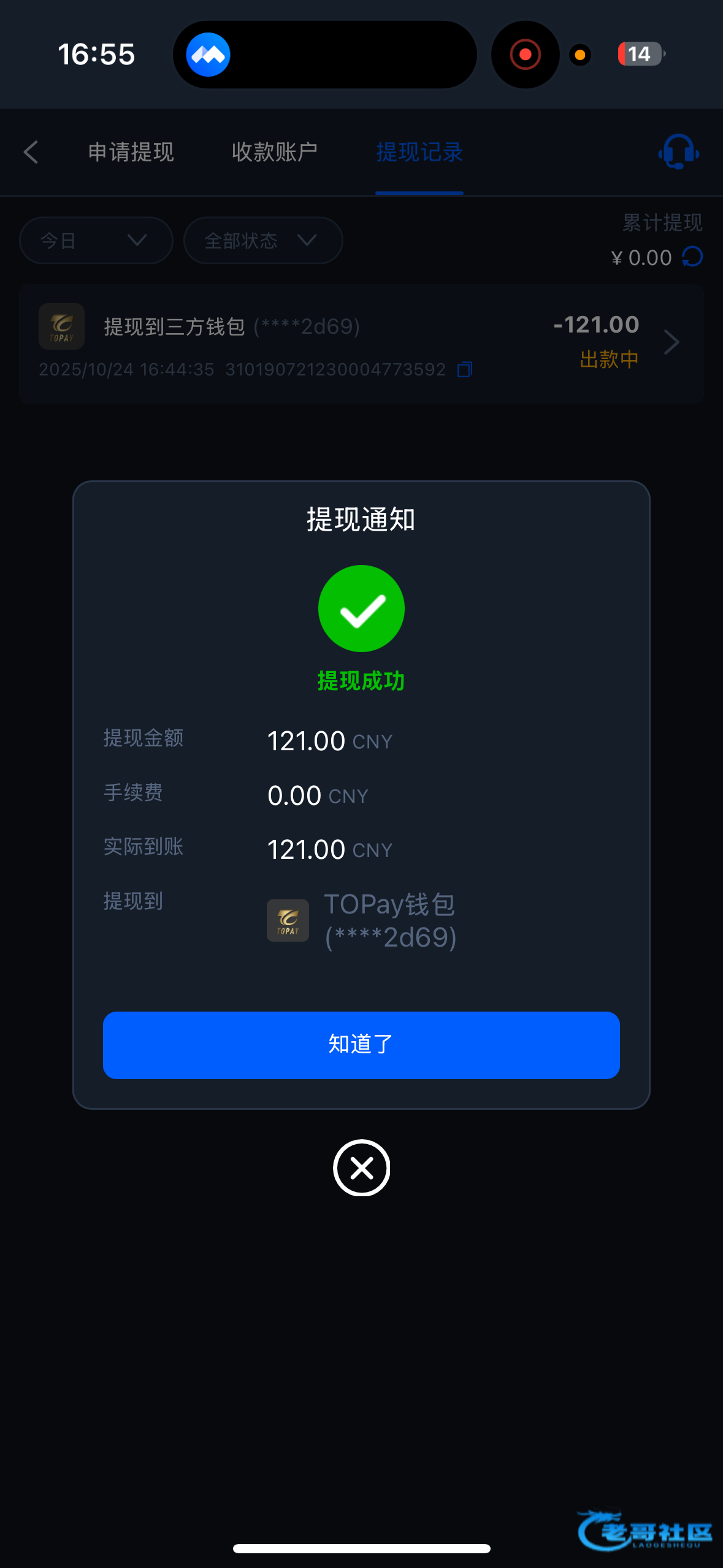Screen dimensions: 723x1568
Task: Switch to the 申请提现 tab
Action: (x=131, y=152)
